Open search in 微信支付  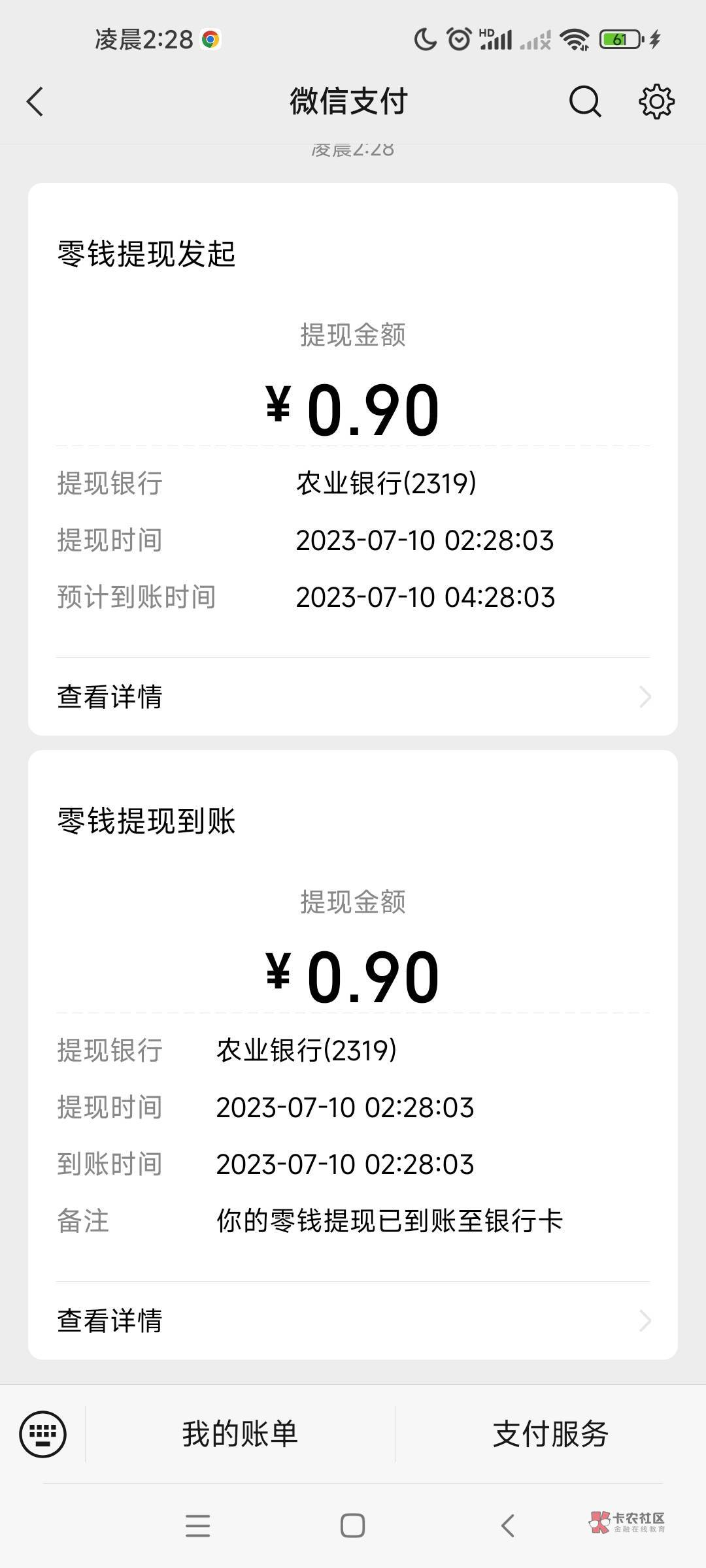coord(584,102)
